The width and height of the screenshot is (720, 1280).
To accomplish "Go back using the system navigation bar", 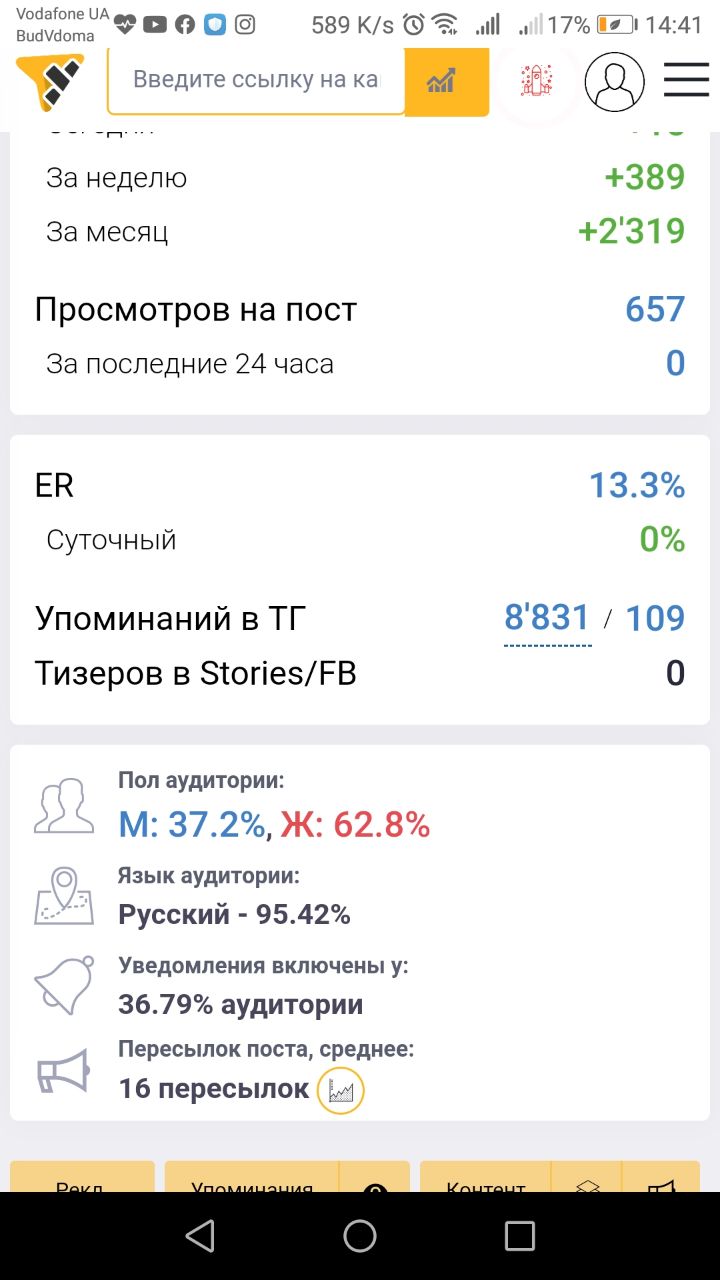I will 201,1236.
